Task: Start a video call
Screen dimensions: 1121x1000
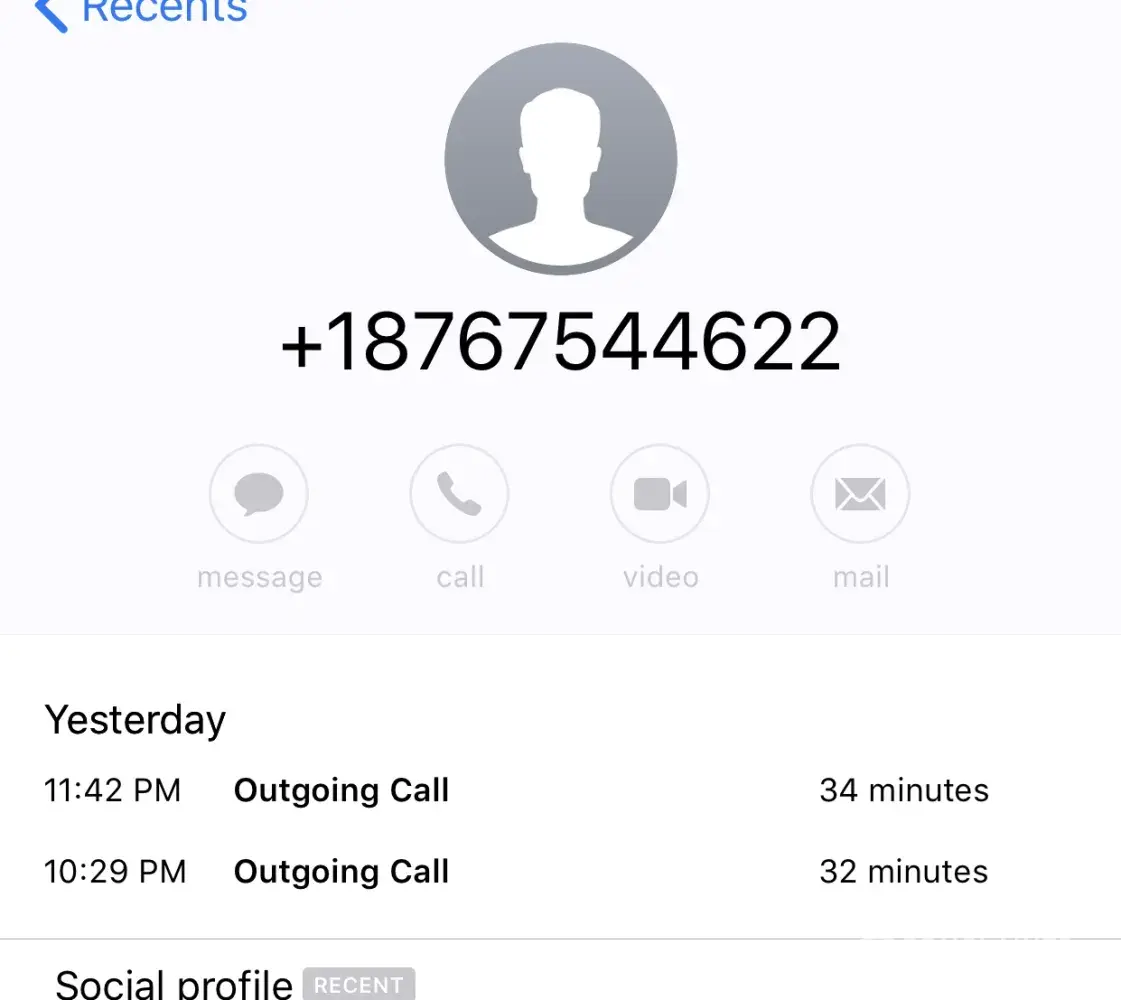Action: tap(660, 494)
